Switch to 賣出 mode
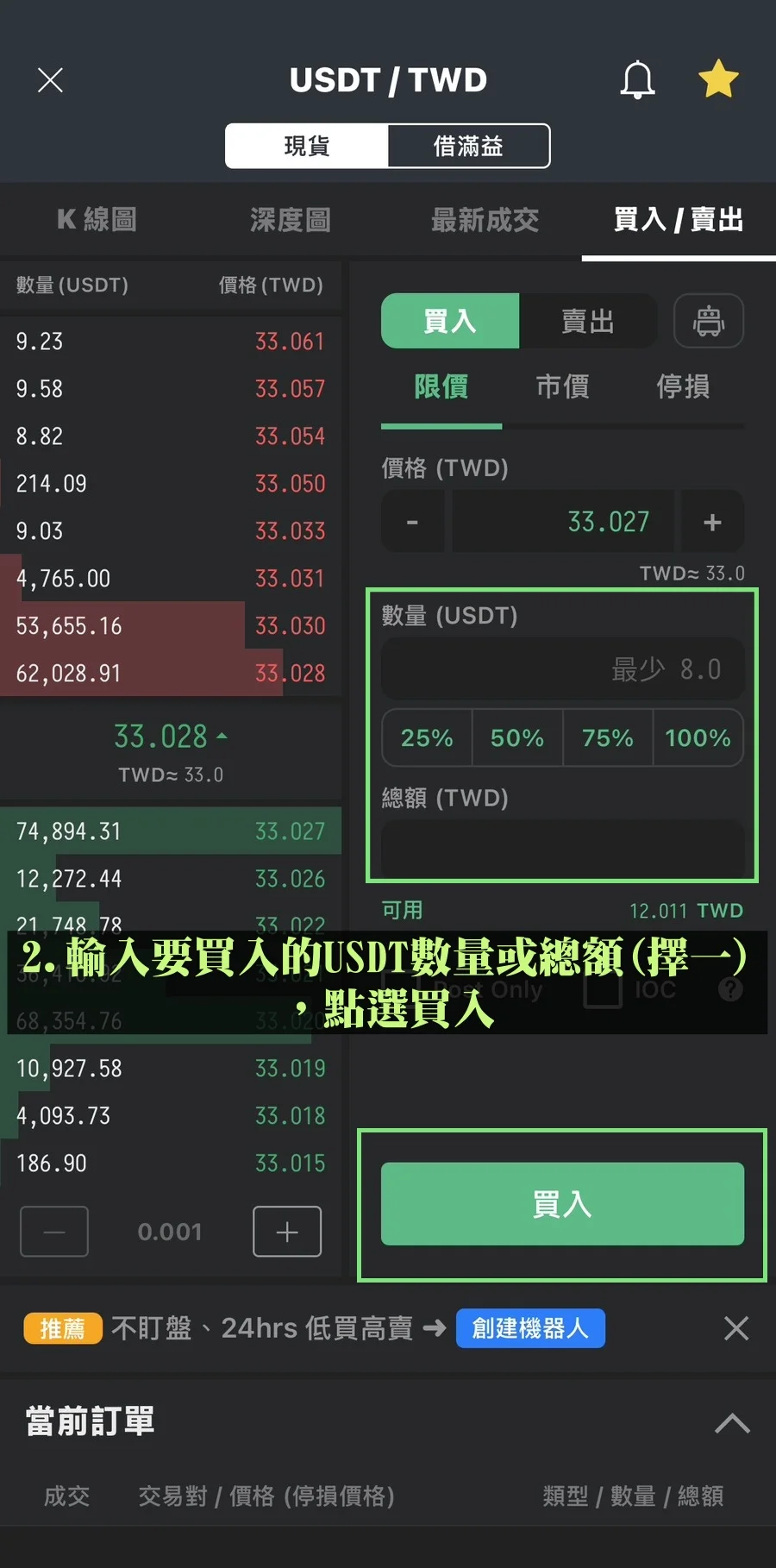 coord(588,321)
